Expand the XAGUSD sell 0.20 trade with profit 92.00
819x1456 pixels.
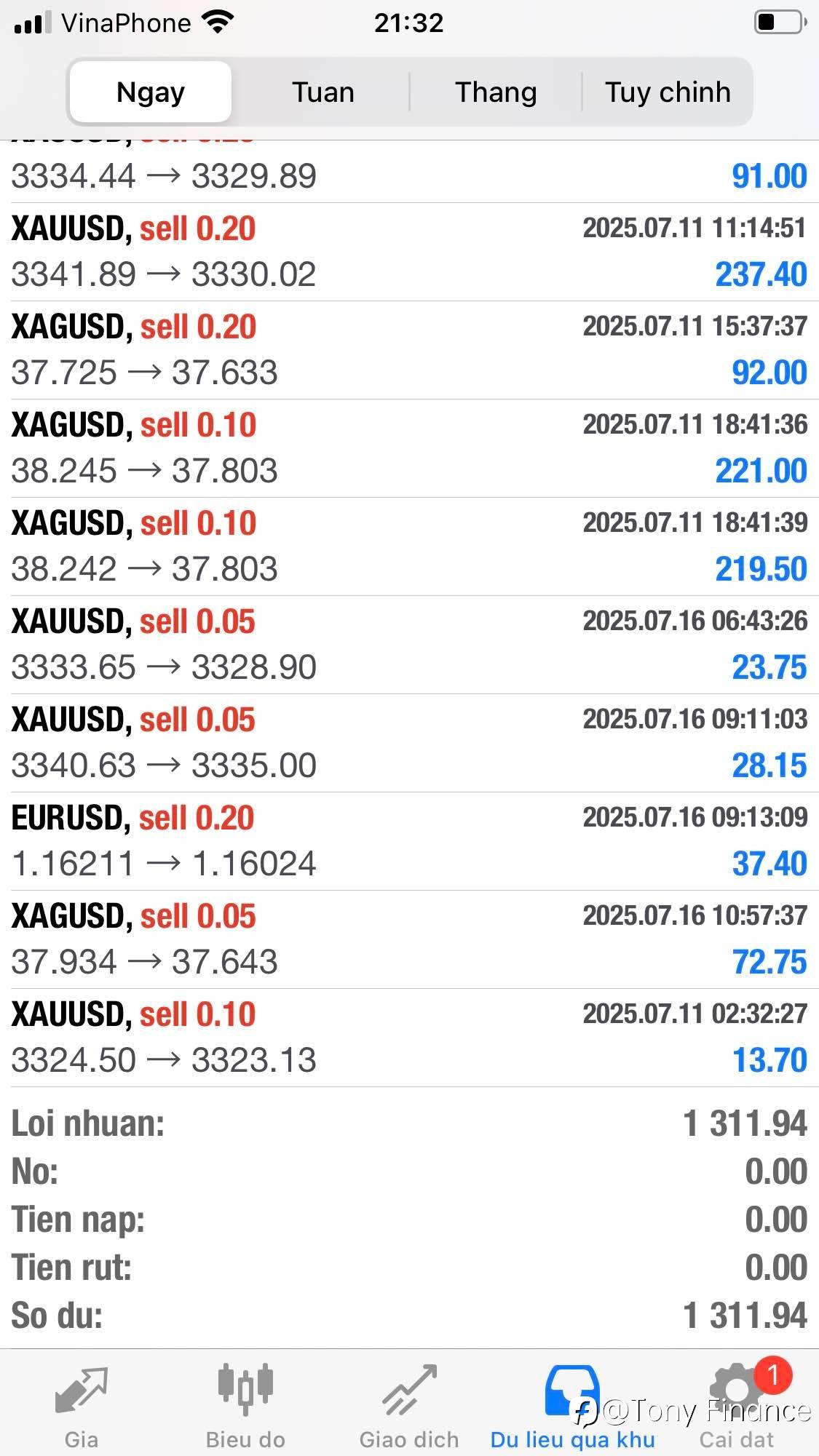[x=409, y=350]
